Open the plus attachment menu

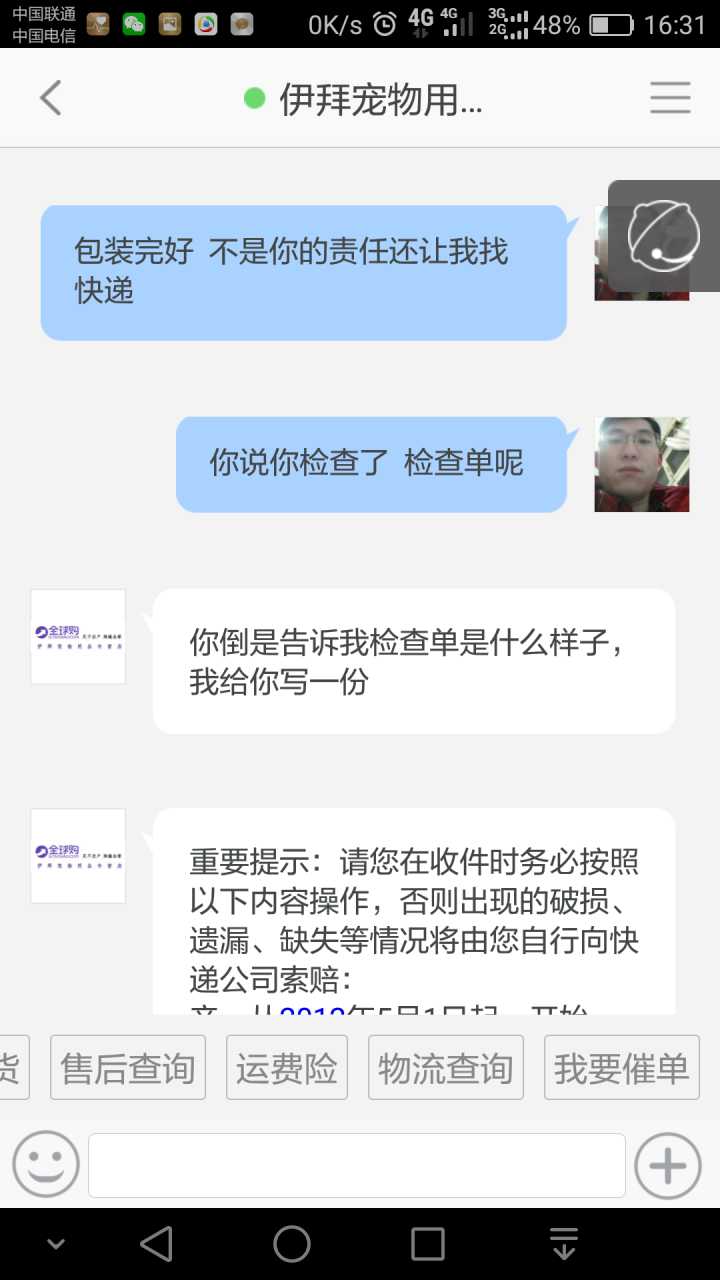(668, 1165)
